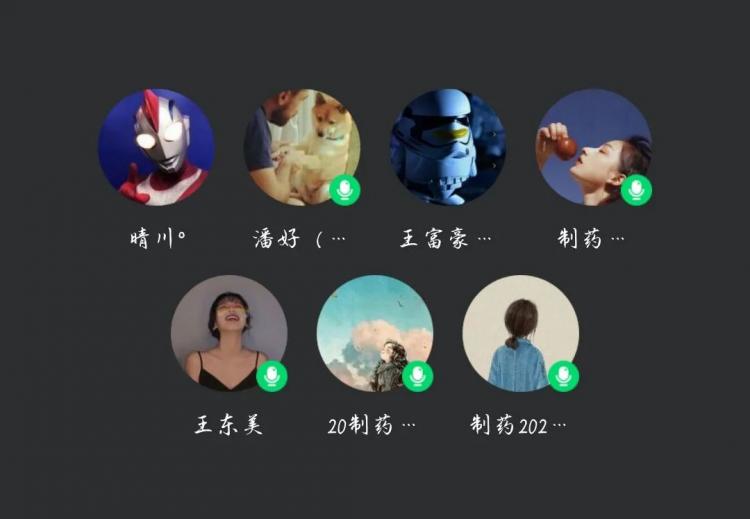Open the 制药202 participant avatar
Image resolution: width=750 pixels, height=519 pixels.
coord(520,333)
